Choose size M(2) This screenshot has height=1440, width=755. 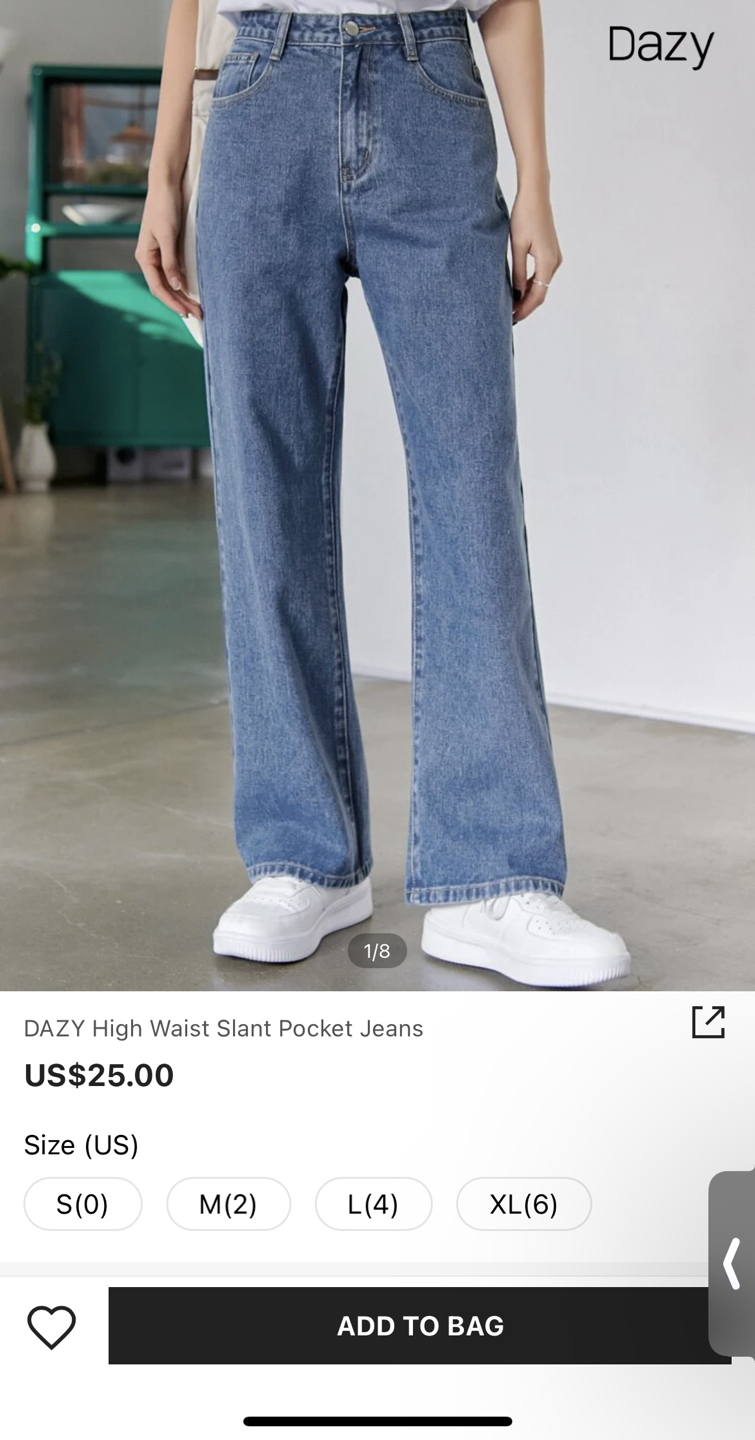coord(228,1204)
